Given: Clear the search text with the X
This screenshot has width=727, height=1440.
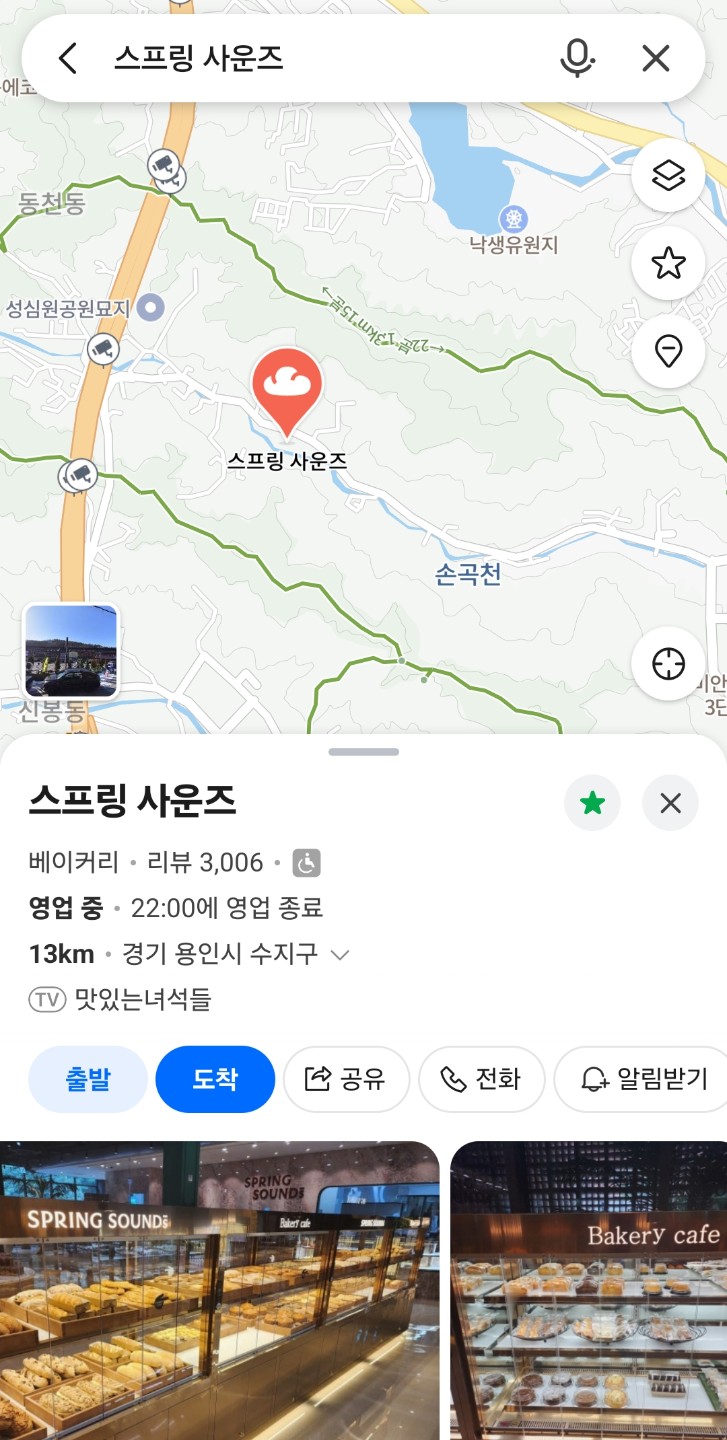Looking at the screenshot, I should (655, 58).
